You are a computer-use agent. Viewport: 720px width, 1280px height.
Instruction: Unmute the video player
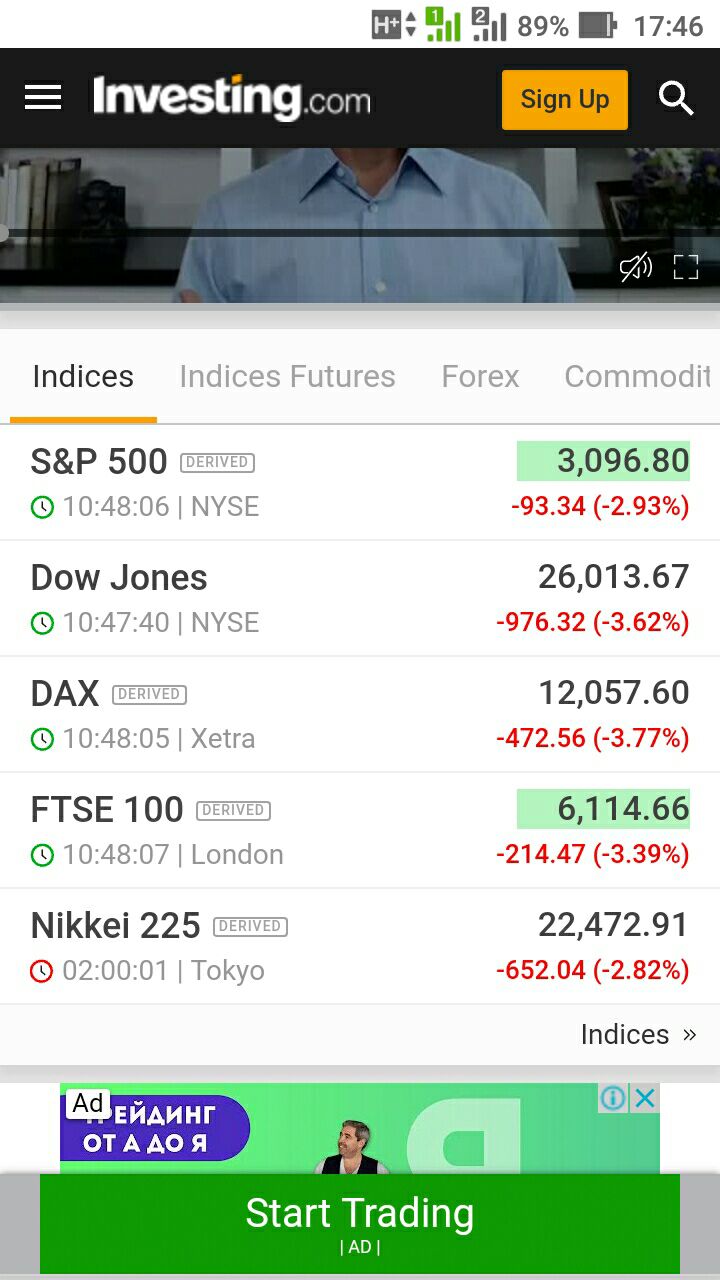point(636,267)
